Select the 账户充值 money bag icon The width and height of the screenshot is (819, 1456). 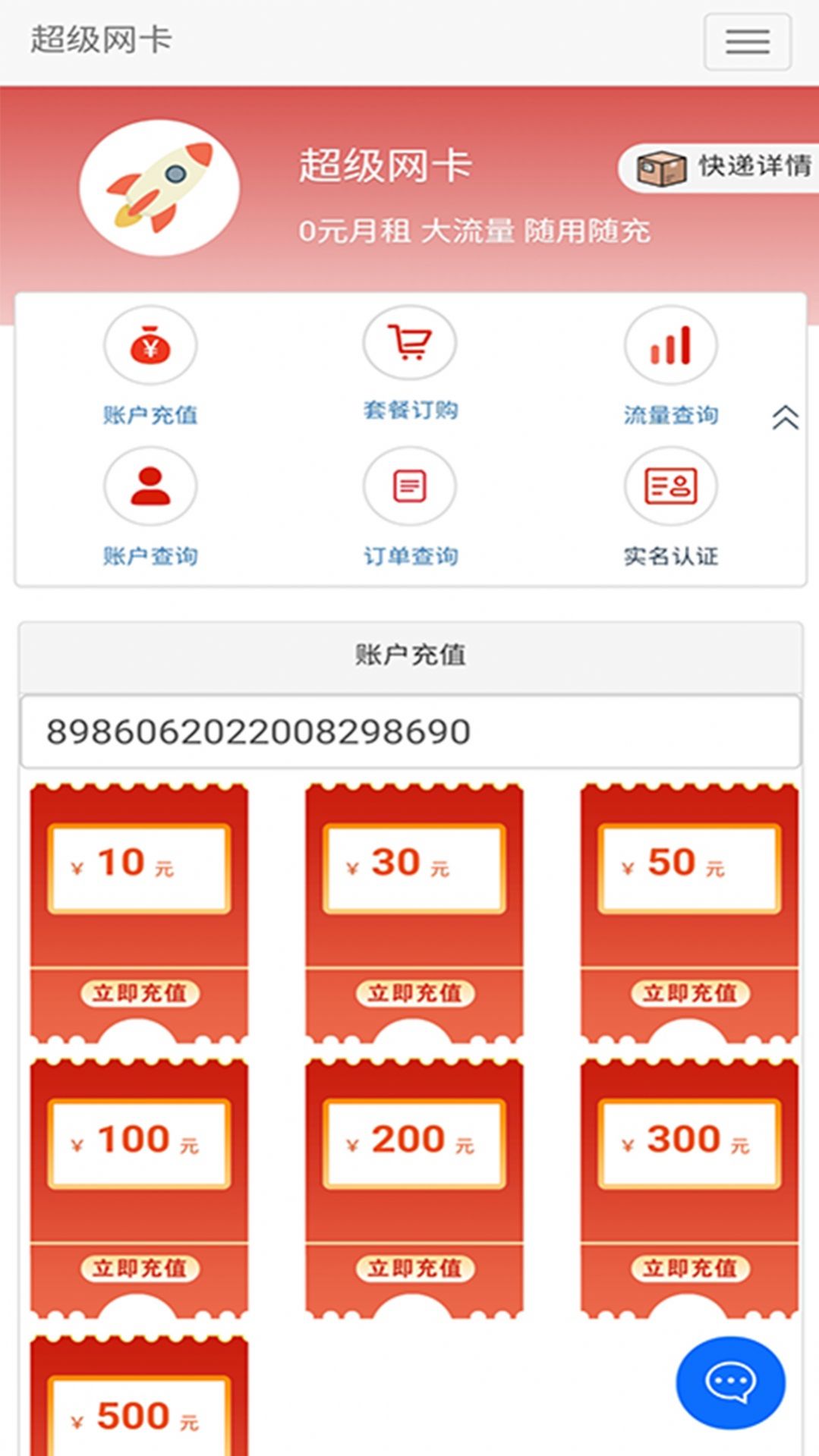150,346
